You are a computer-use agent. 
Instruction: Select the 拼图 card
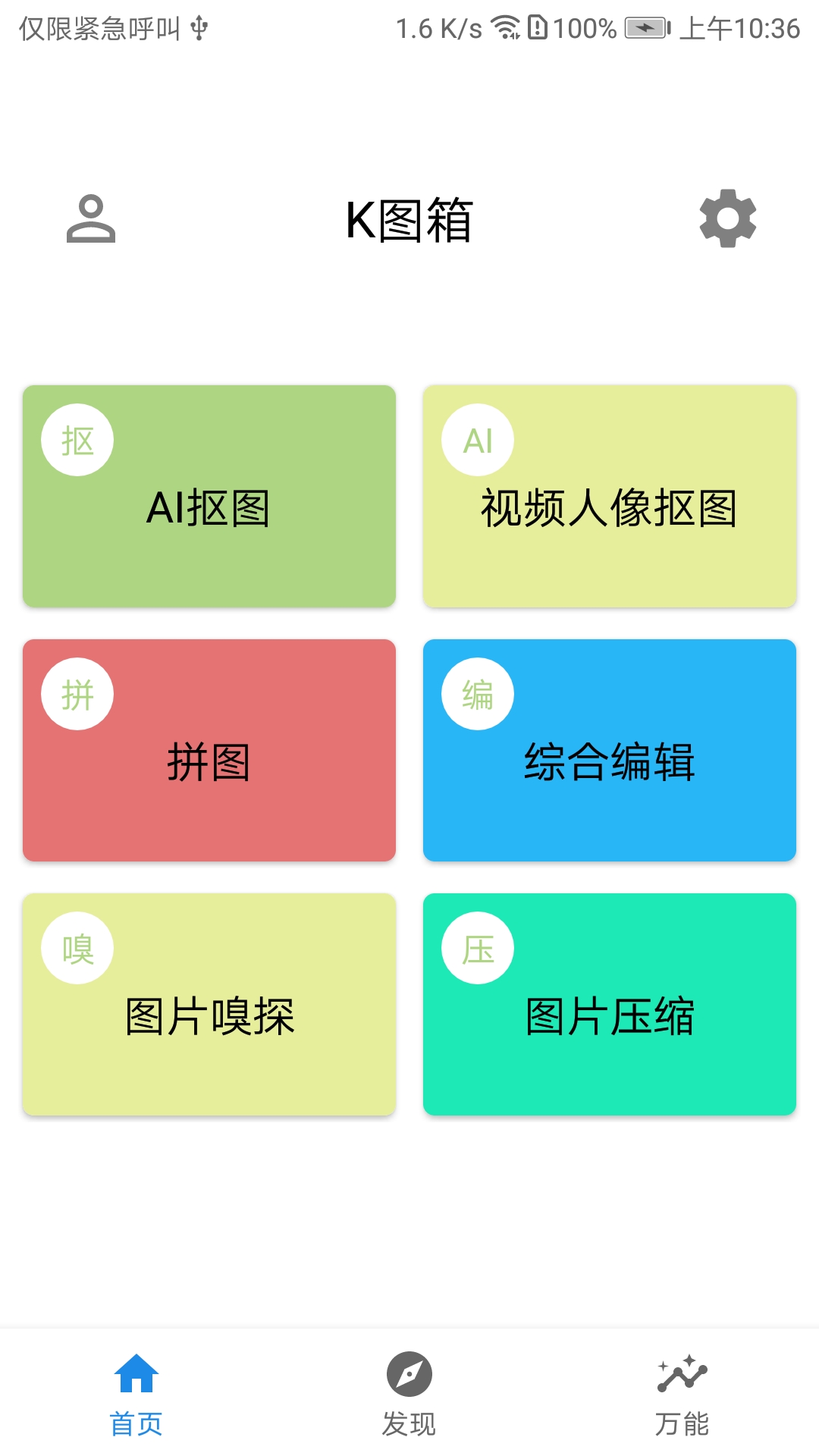(x=209, y=750)
